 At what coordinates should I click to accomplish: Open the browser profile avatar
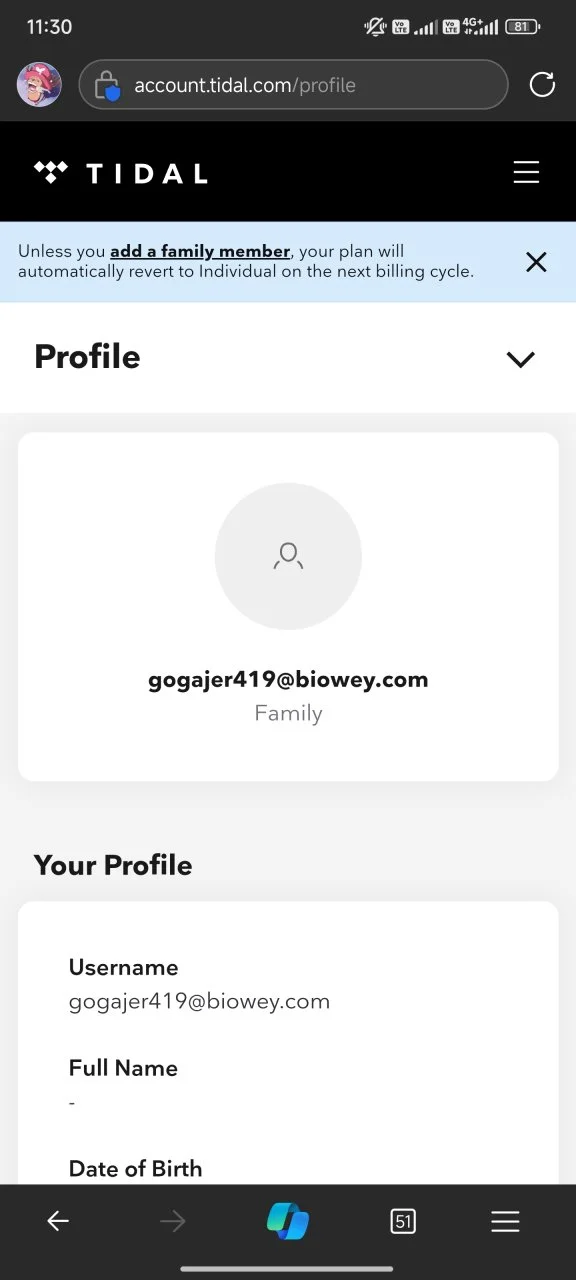39,85
